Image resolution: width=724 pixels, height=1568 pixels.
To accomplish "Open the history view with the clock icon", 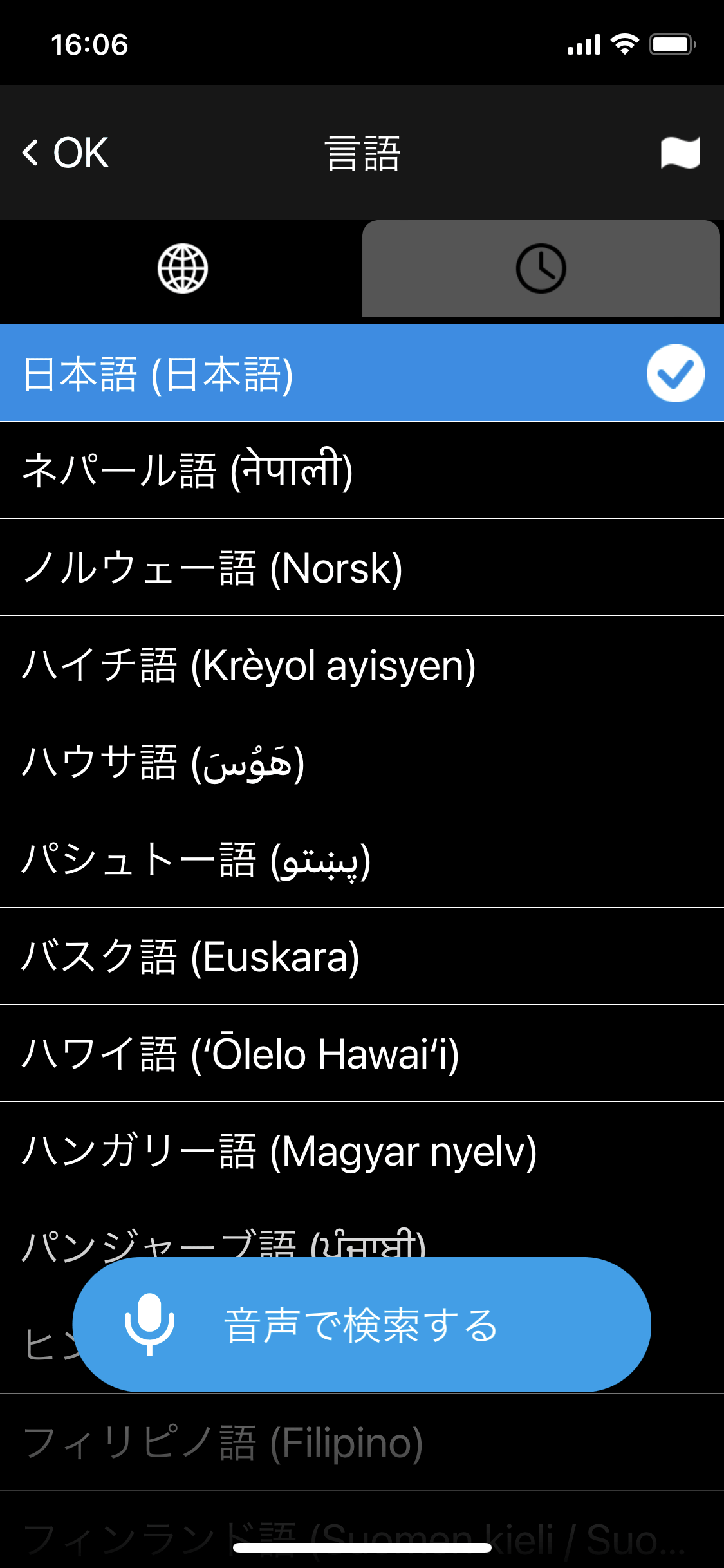I will pyautogui.click(x=543, y=270).
